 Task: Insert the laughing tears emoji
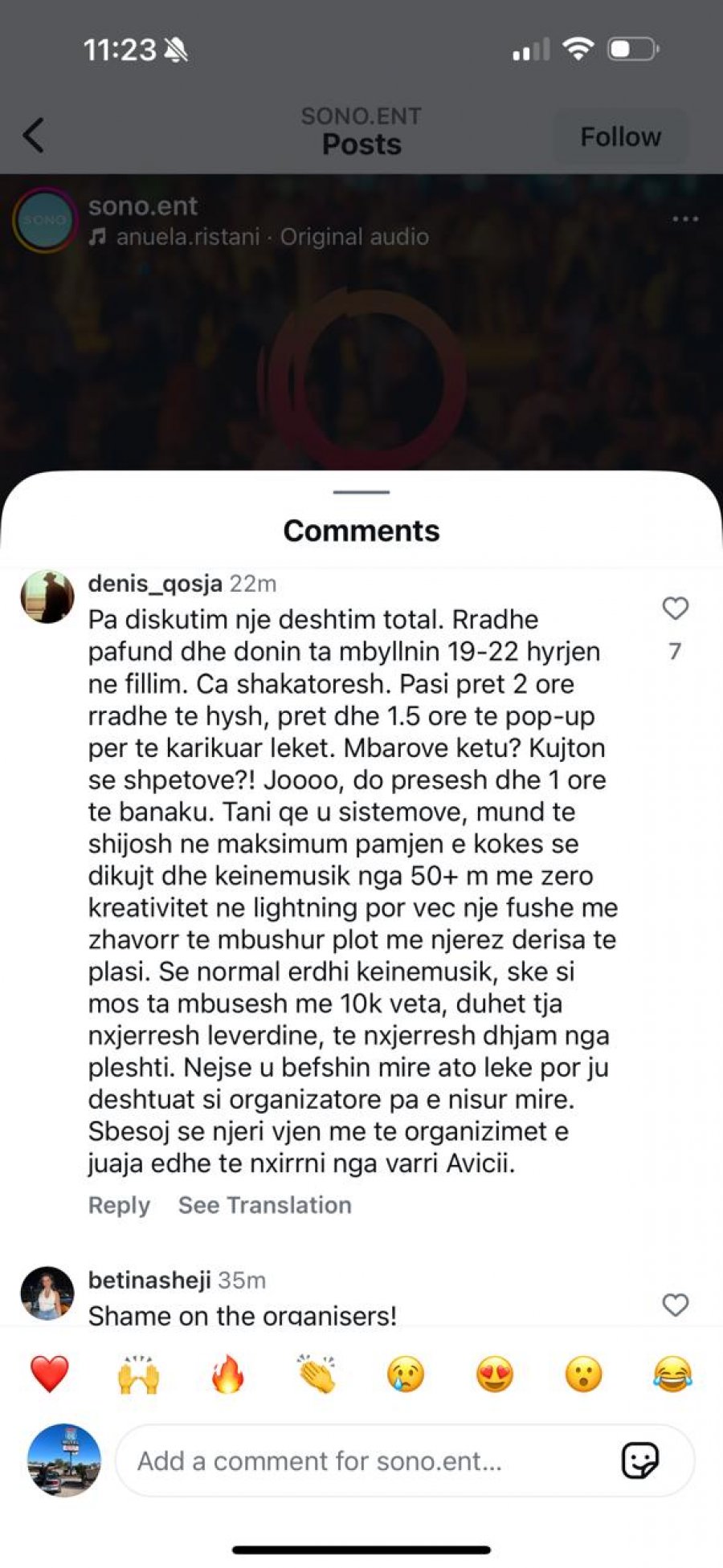pos(672,1374)
